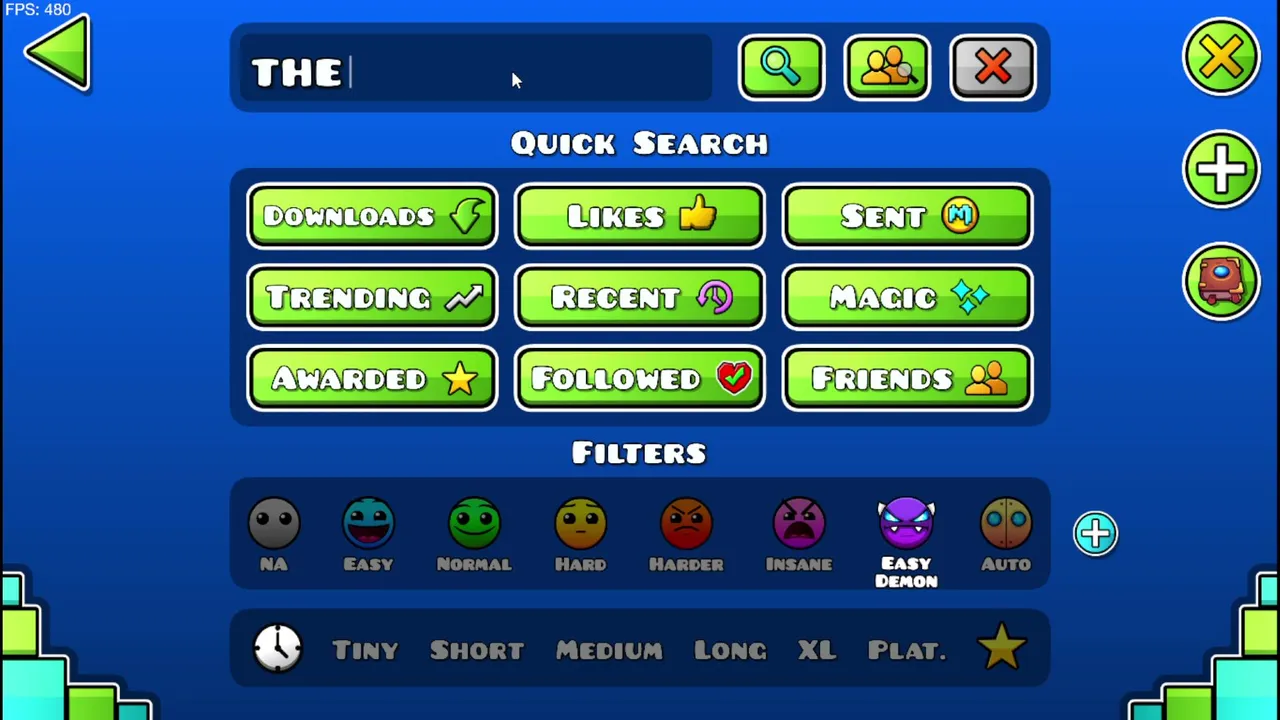Open the Magic quick search

coord(907,297)
